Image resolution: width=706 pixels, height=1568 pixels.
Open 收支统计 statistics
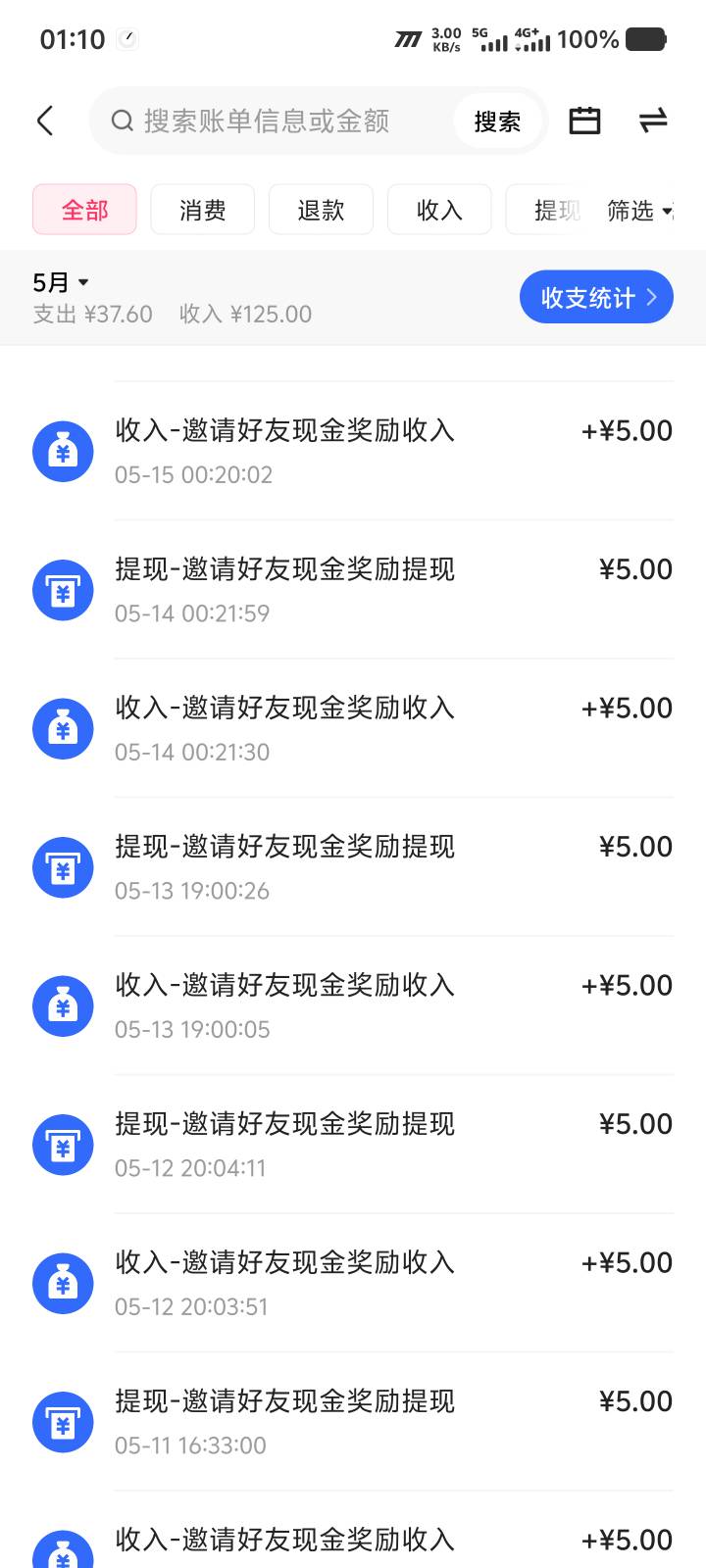tap(596, 297)
